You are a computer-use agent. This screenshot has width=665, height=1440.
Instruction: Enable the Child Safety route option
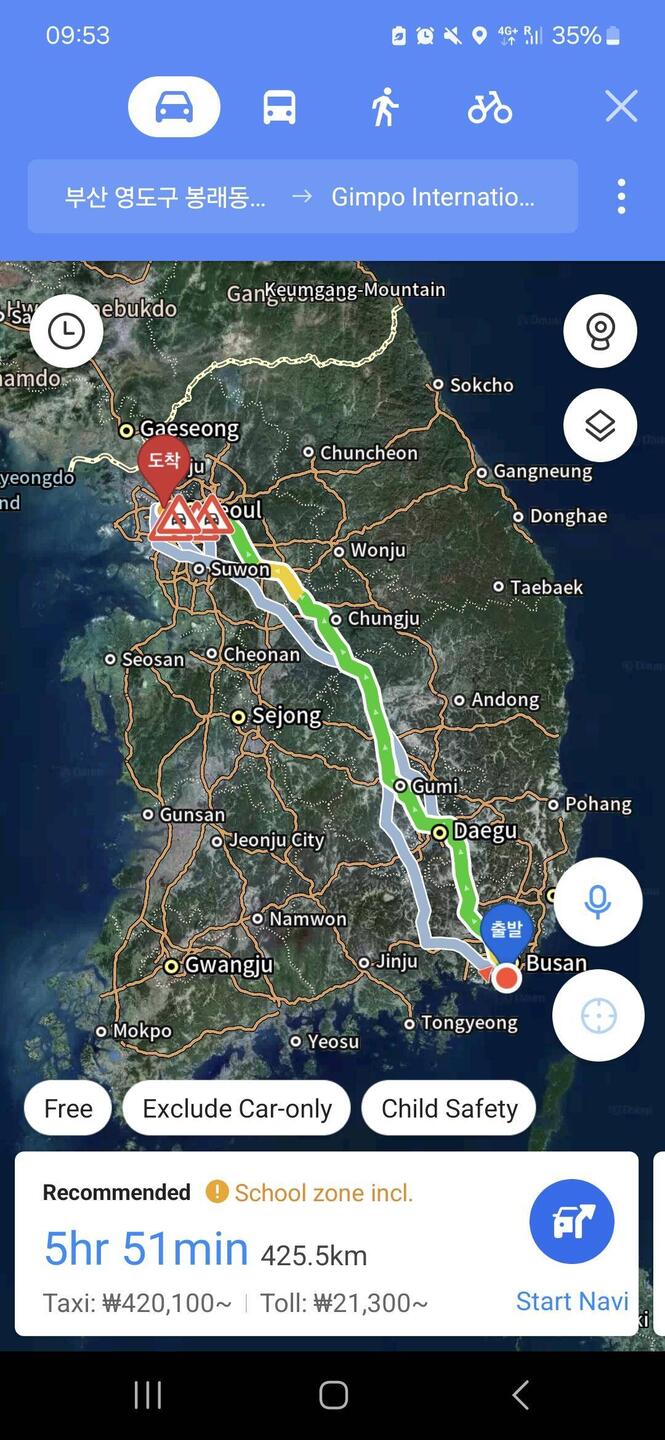click(449, 1108)
